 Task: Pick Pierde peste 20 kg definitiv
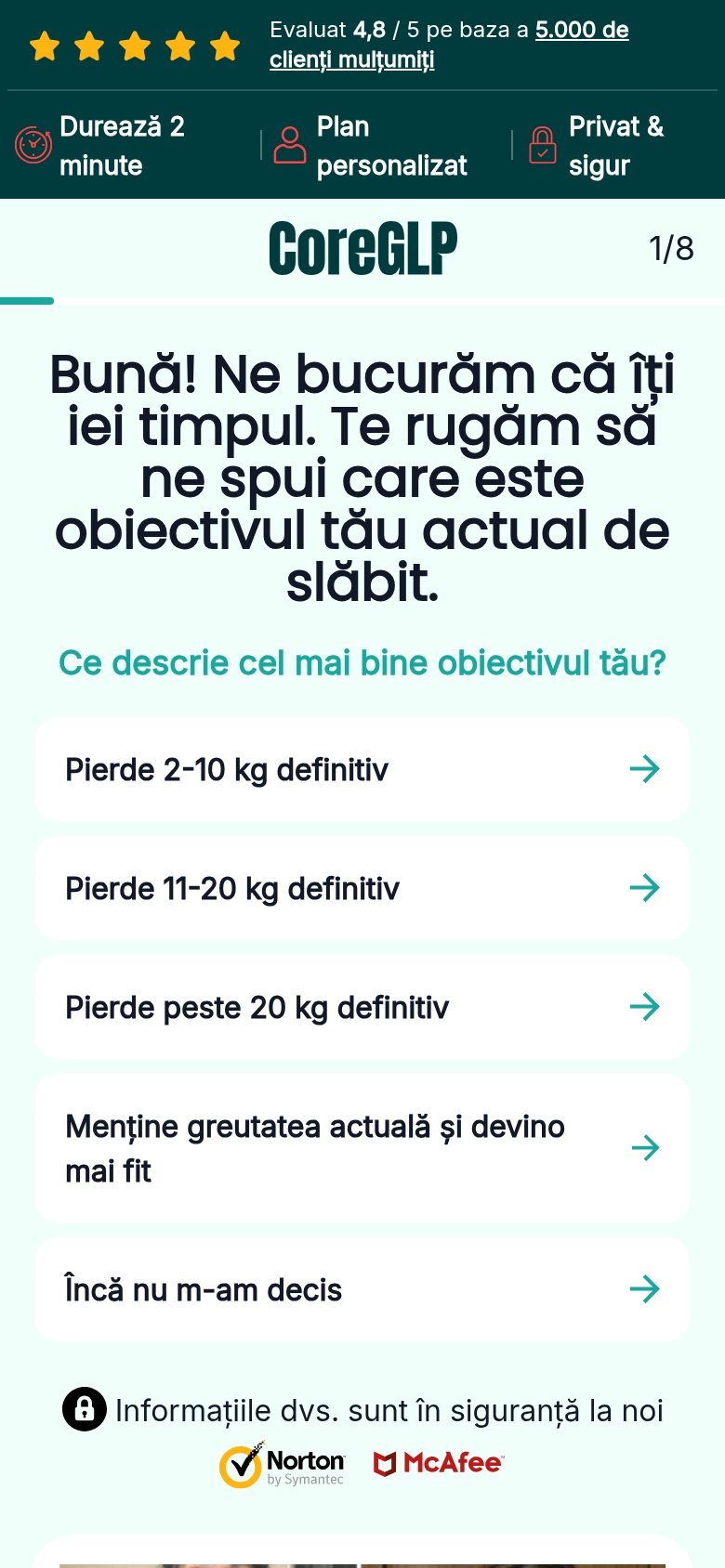pos(362,1007)
